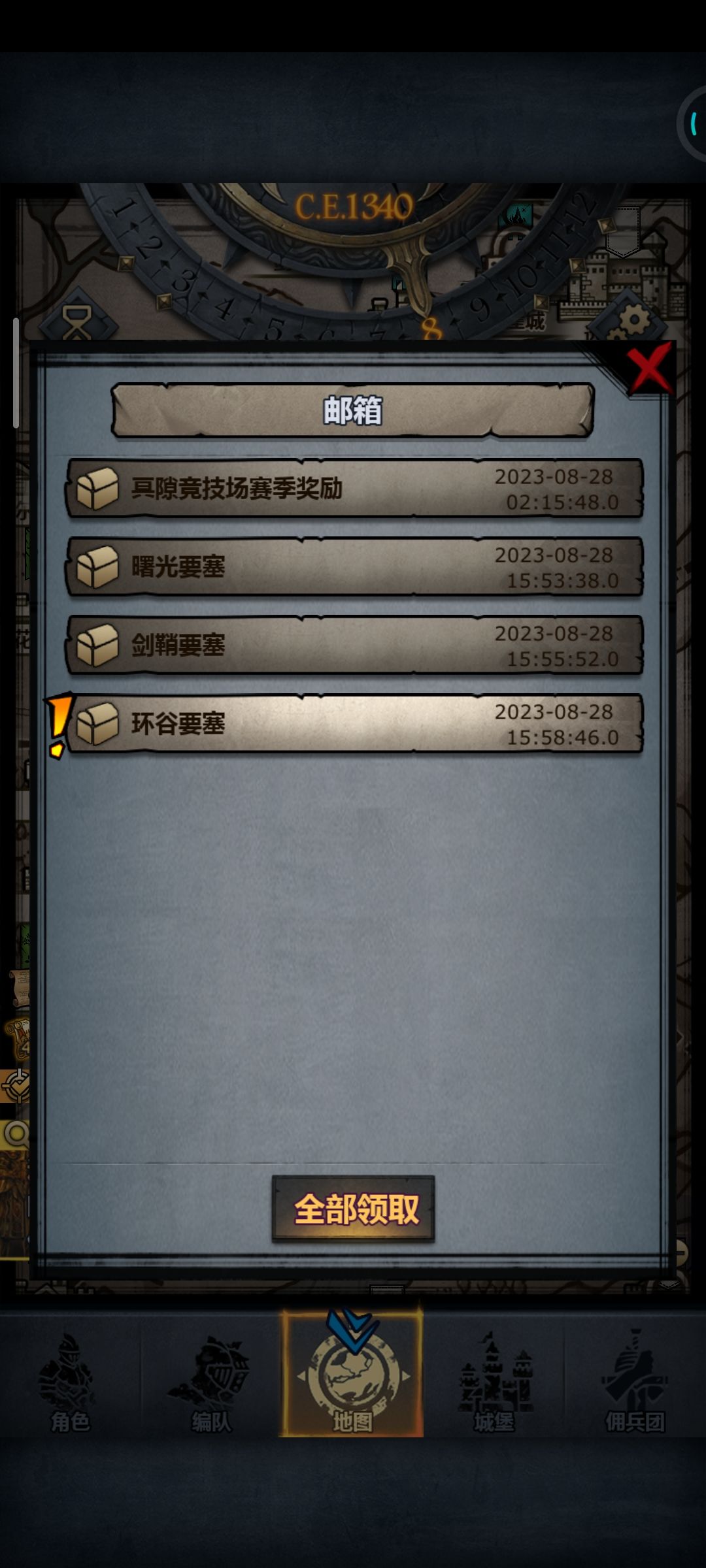
Task: Go to the 城堡 tab
Action: point(494,1383)
